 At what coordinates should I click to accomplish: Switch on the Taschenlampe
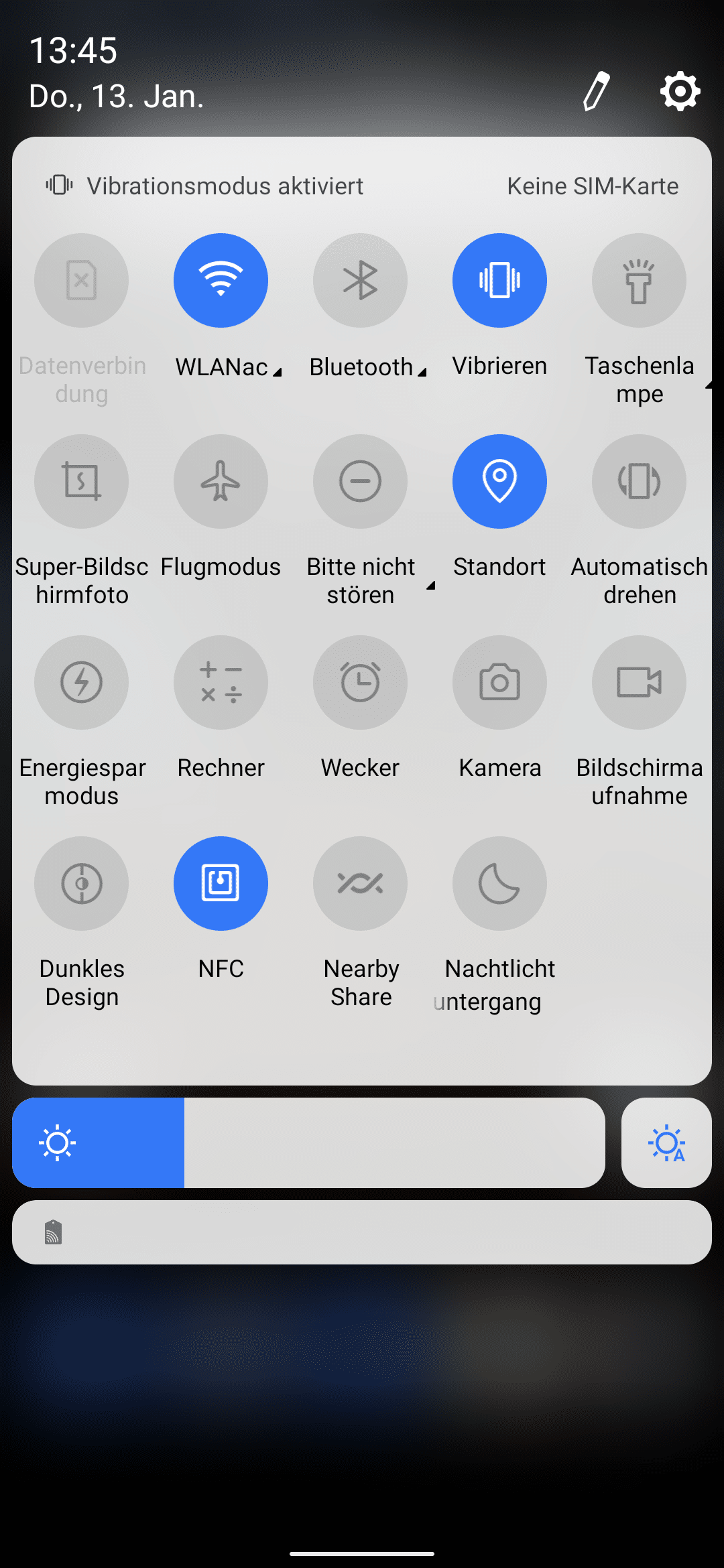pos(639,280)
